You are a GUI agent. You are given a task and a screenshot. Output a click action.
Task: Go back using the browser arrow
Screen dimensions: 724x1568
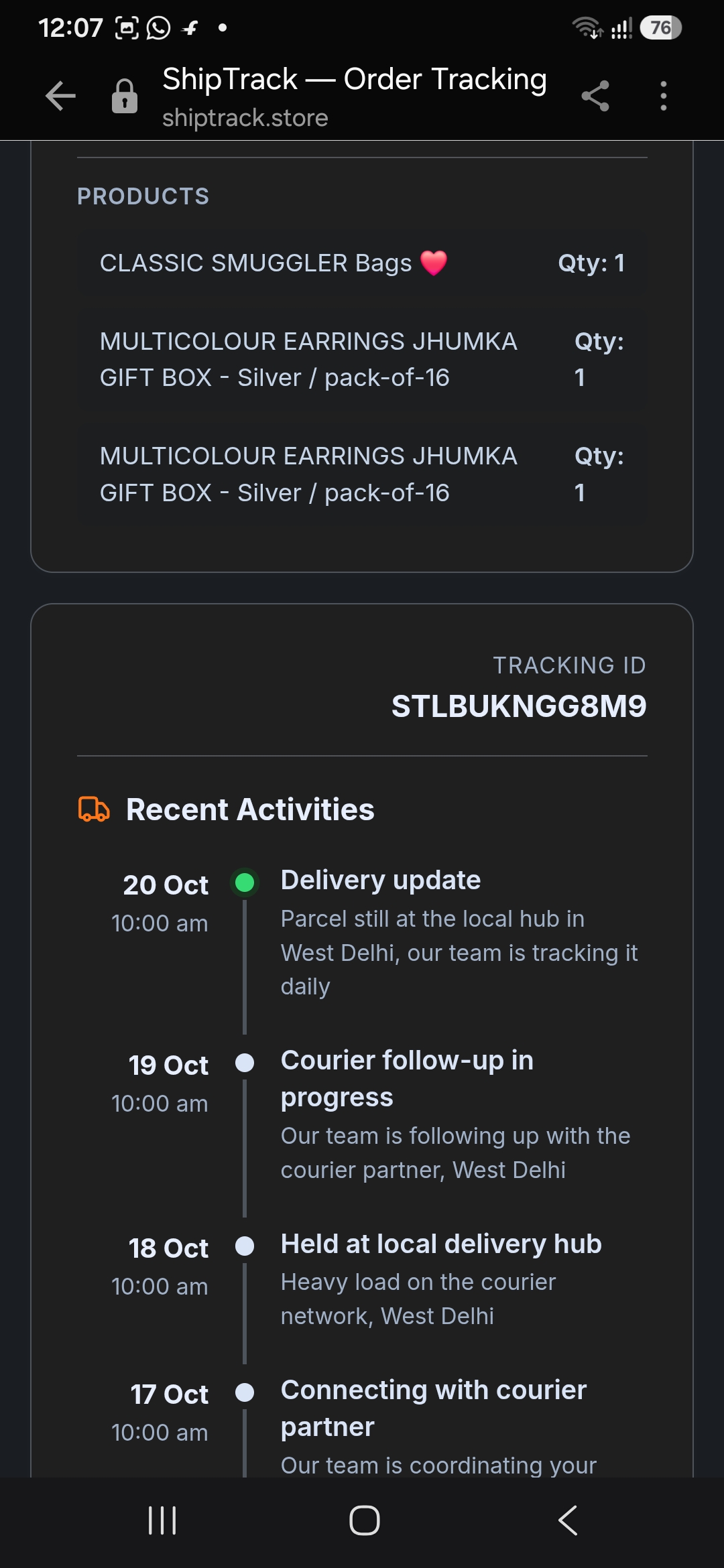coord(60,96)
